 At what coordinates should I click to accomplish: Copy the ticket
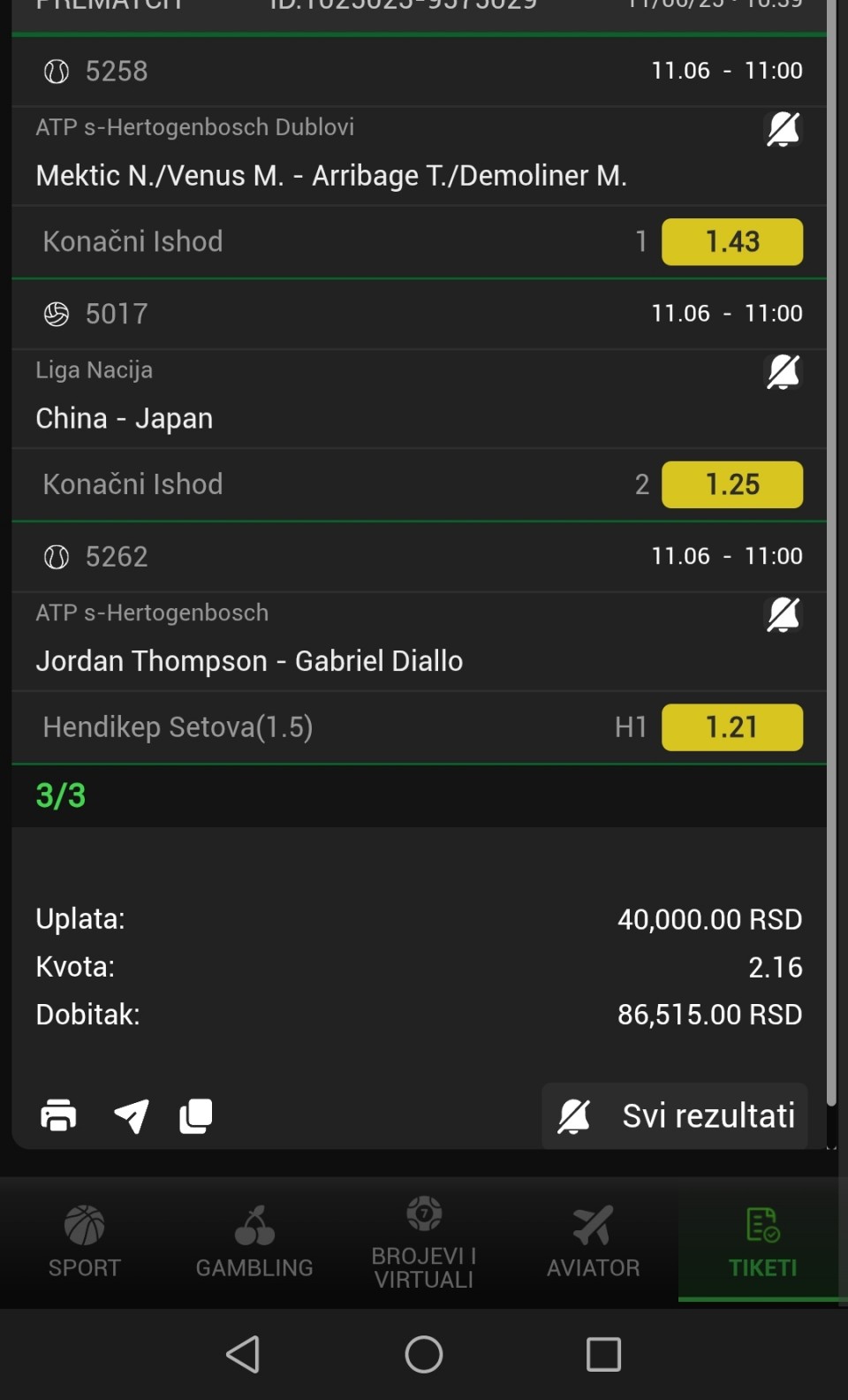click(196, 1115)
